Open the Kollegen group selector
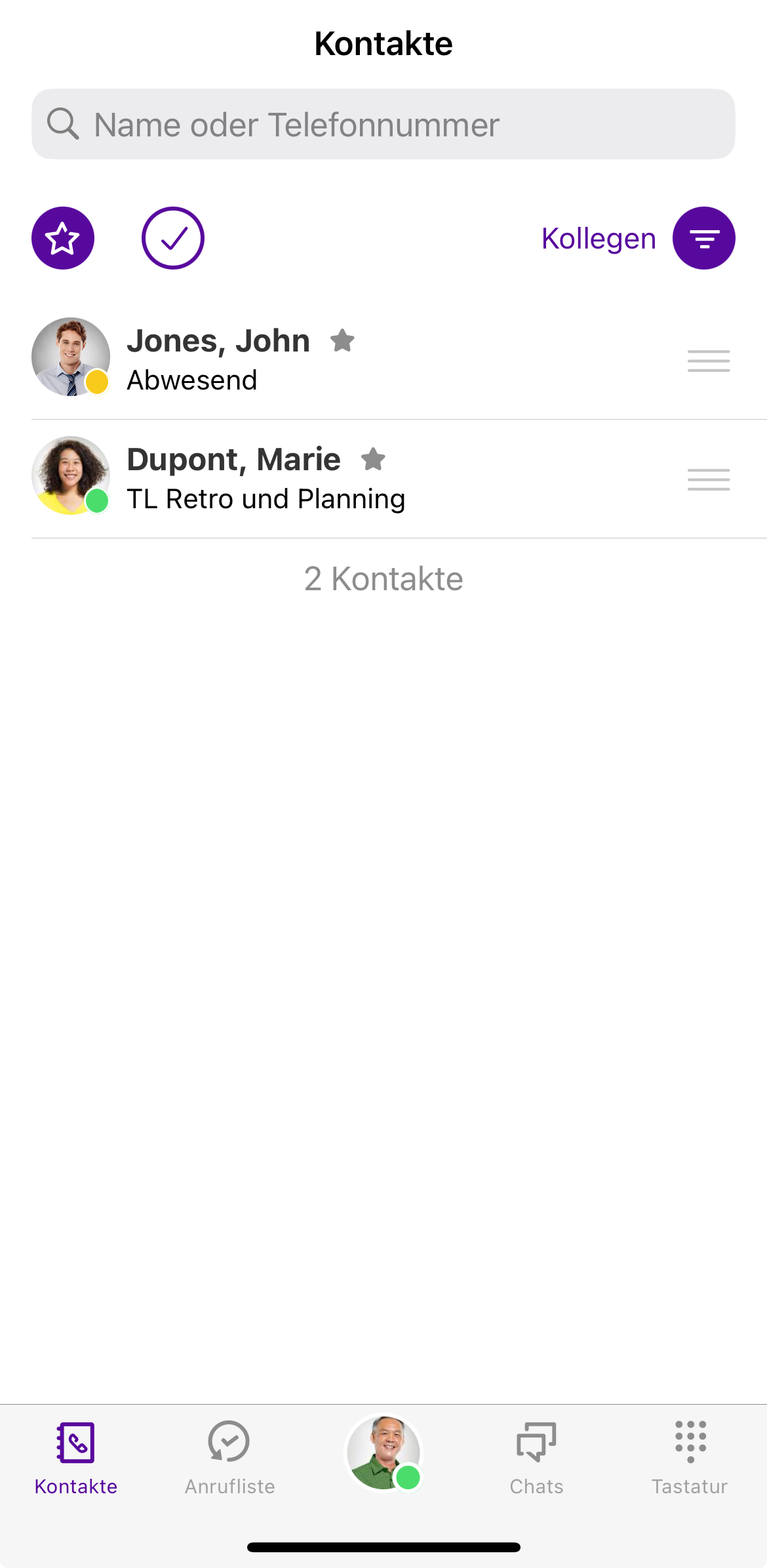This screenshot has width=767, height=1568. [x=598, y=239]
